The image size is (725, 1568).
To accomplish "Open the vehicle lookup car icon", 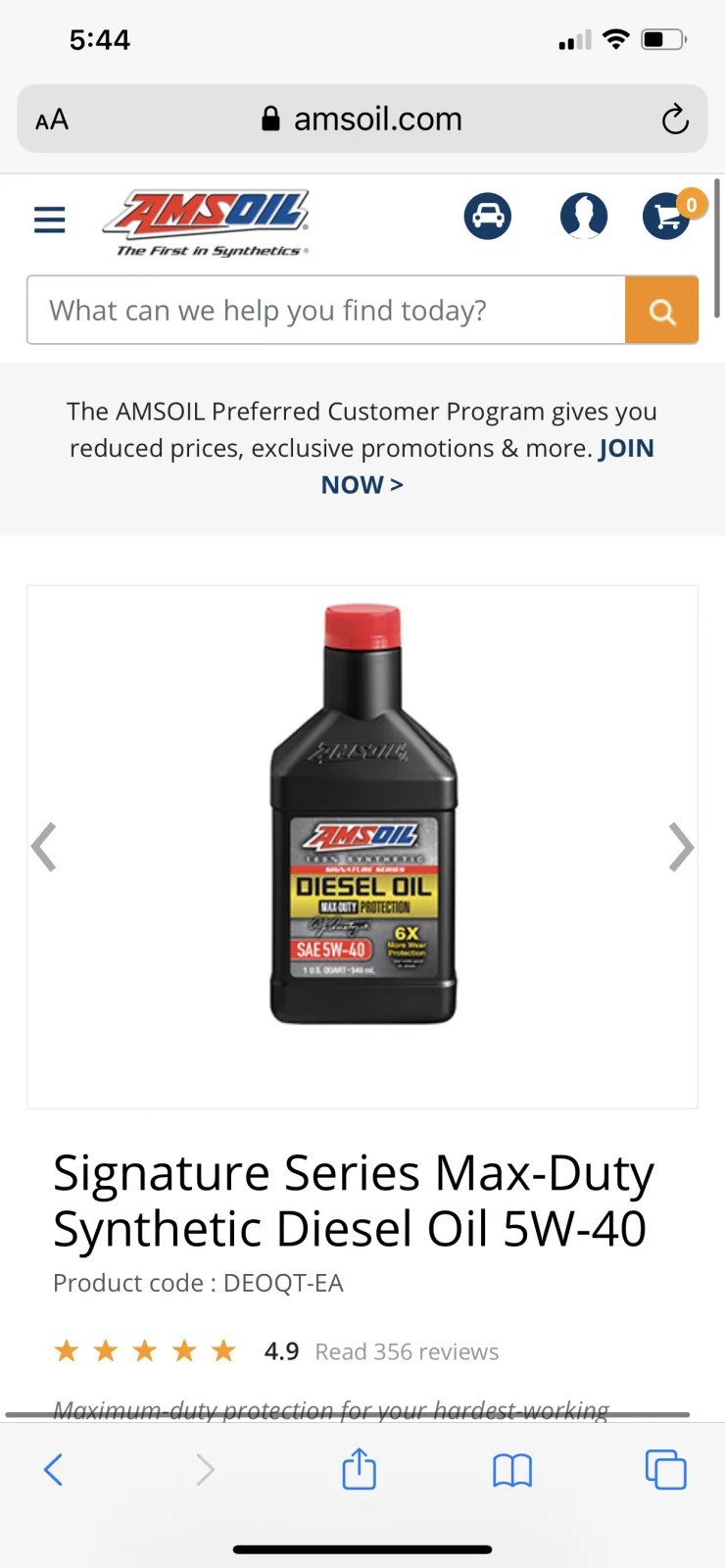I will click(487, 216).
